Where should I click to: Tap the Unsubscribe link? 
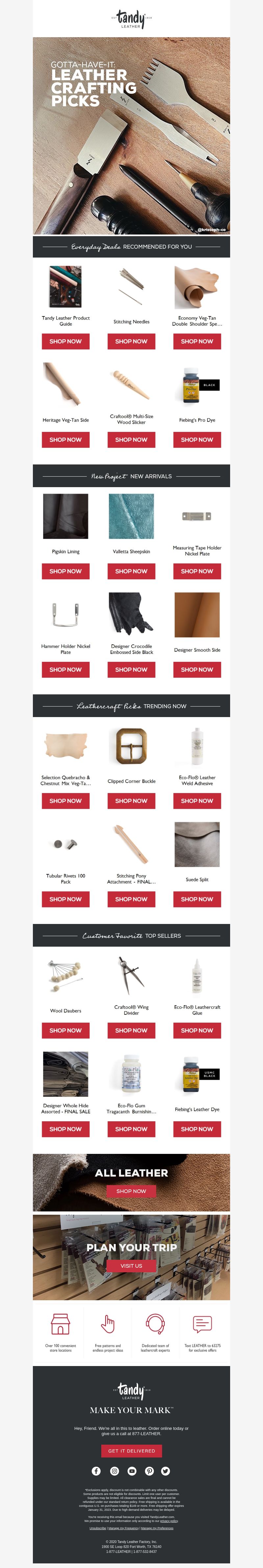97,1528
